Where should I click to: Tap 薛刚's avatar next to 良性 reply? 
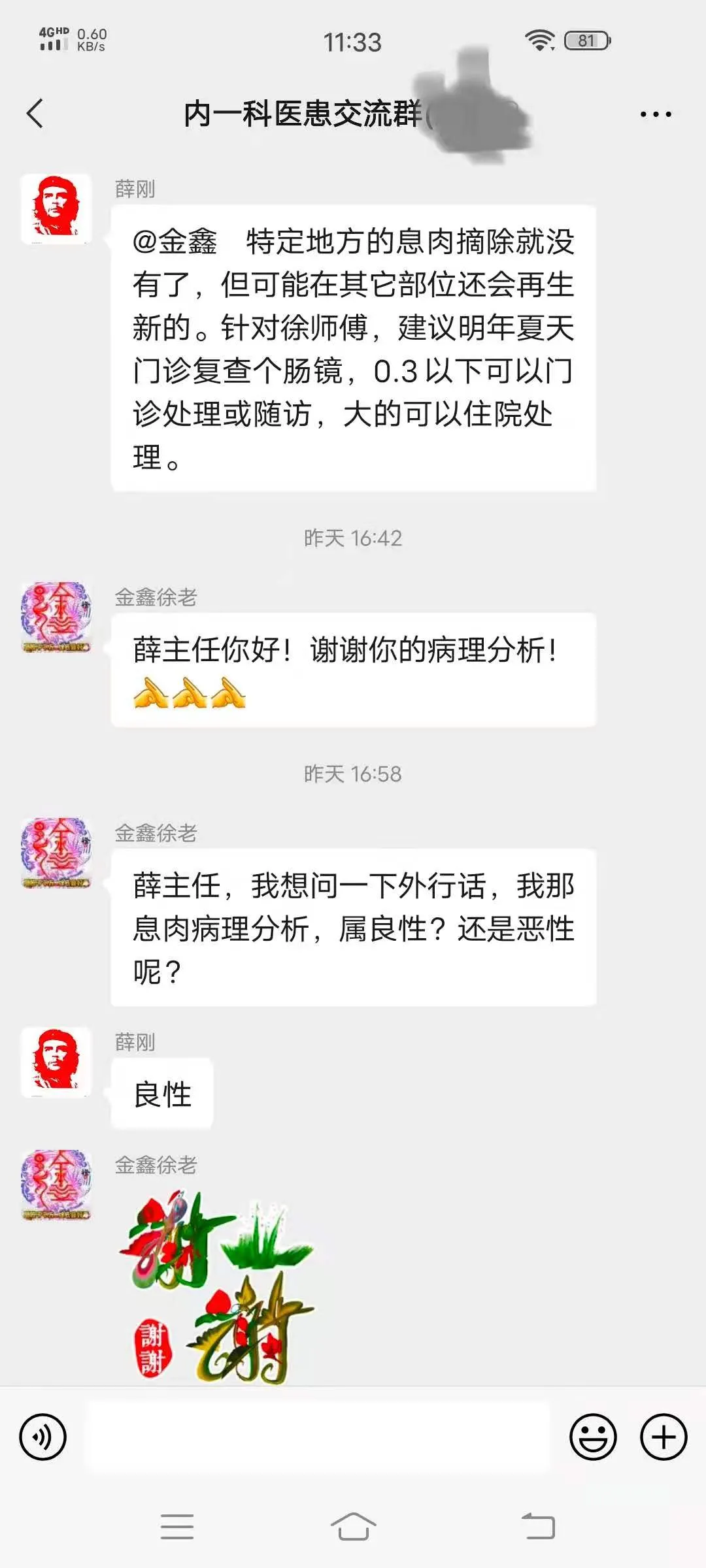pos(56,1062)
